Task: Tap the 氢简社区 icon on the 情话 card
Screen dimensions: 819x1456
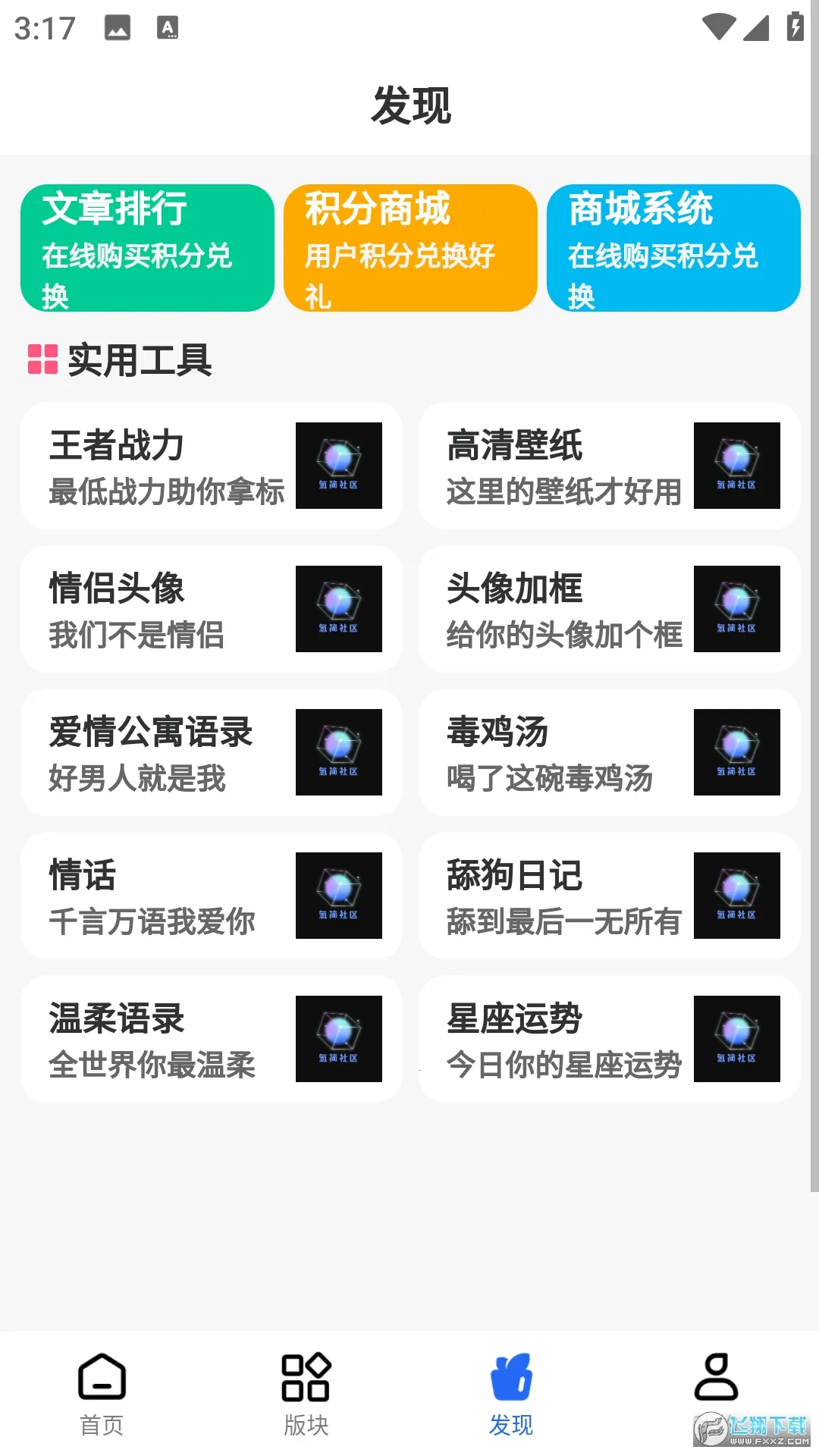Action: pos(339,895)
